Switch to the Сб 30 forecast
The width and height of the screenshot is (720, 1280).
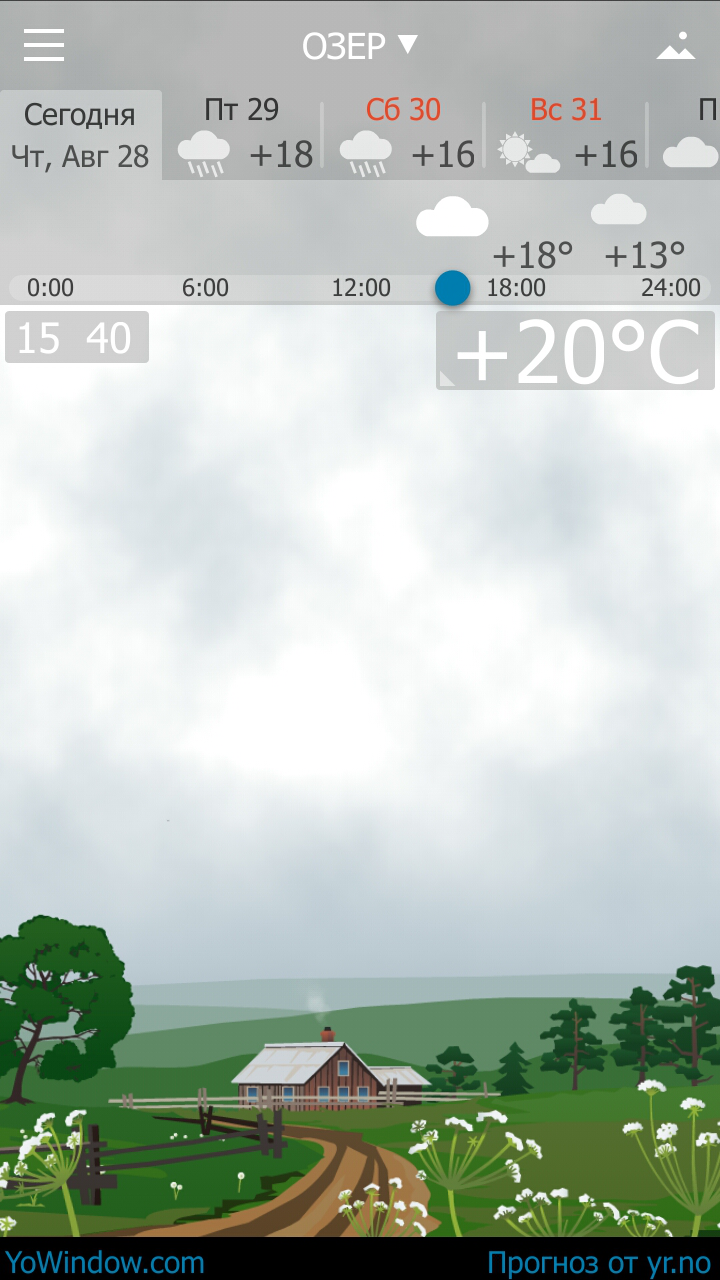click(x=405, y=135)
